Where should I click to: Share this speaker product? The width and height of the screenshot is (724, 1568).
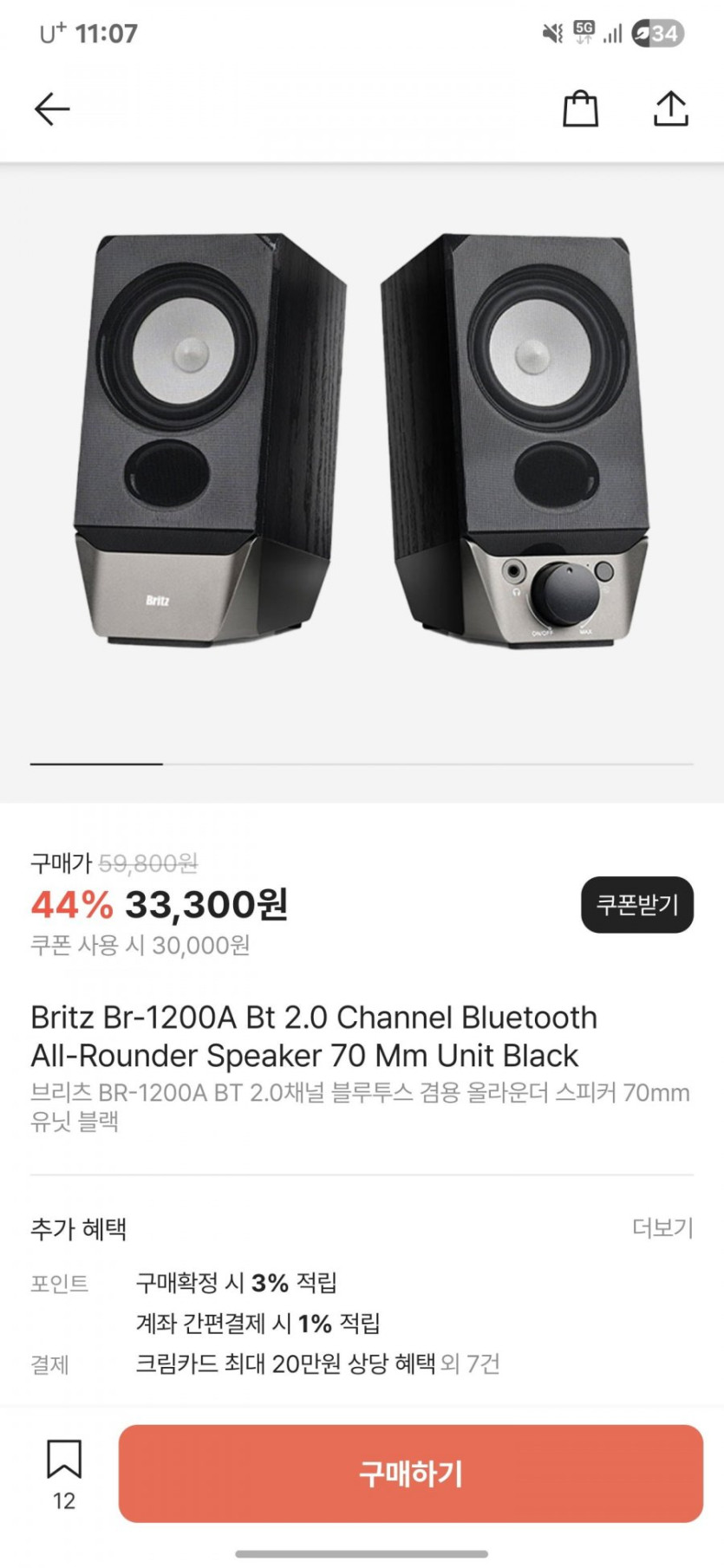click(x=670, y=109)
